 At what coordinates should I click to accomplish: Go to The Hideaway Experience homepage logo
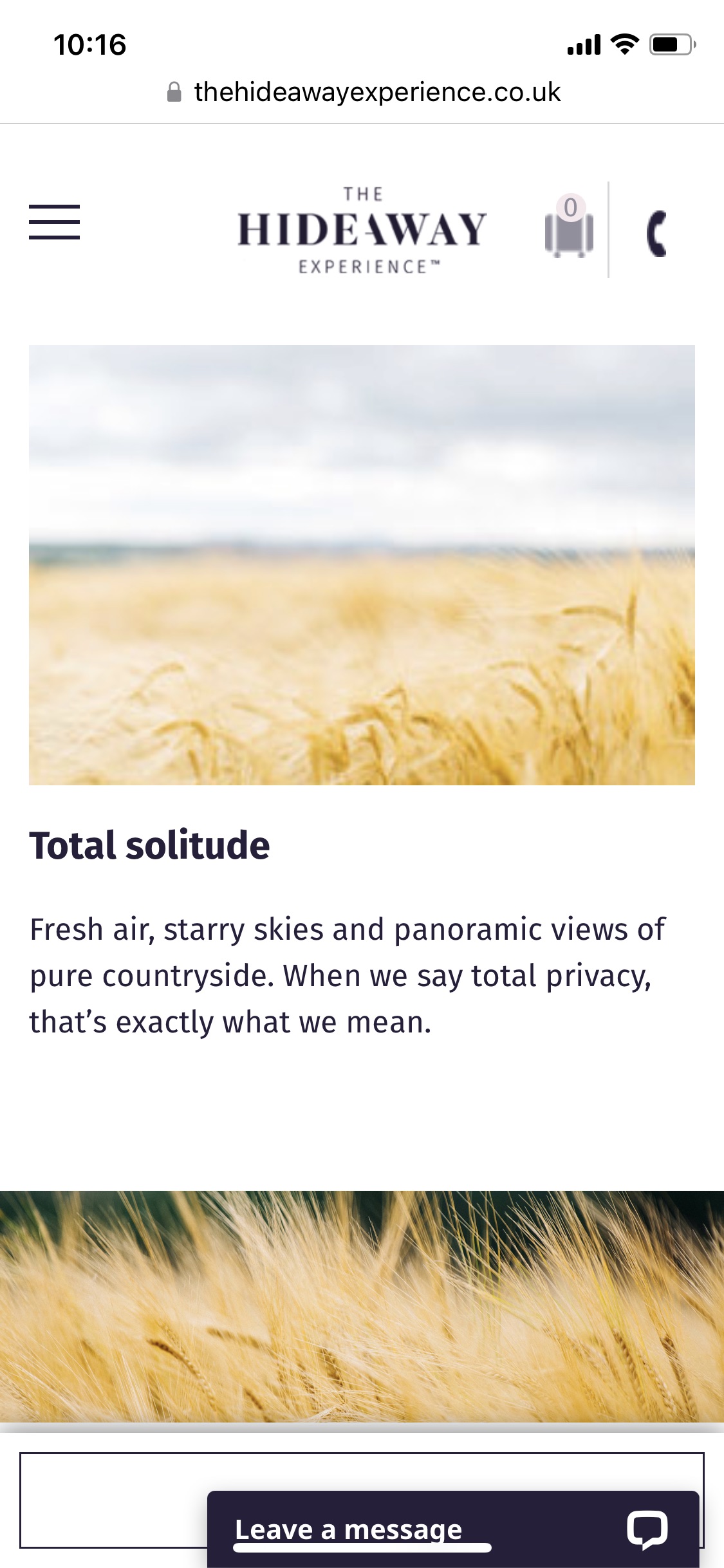(x=362, y=230)
